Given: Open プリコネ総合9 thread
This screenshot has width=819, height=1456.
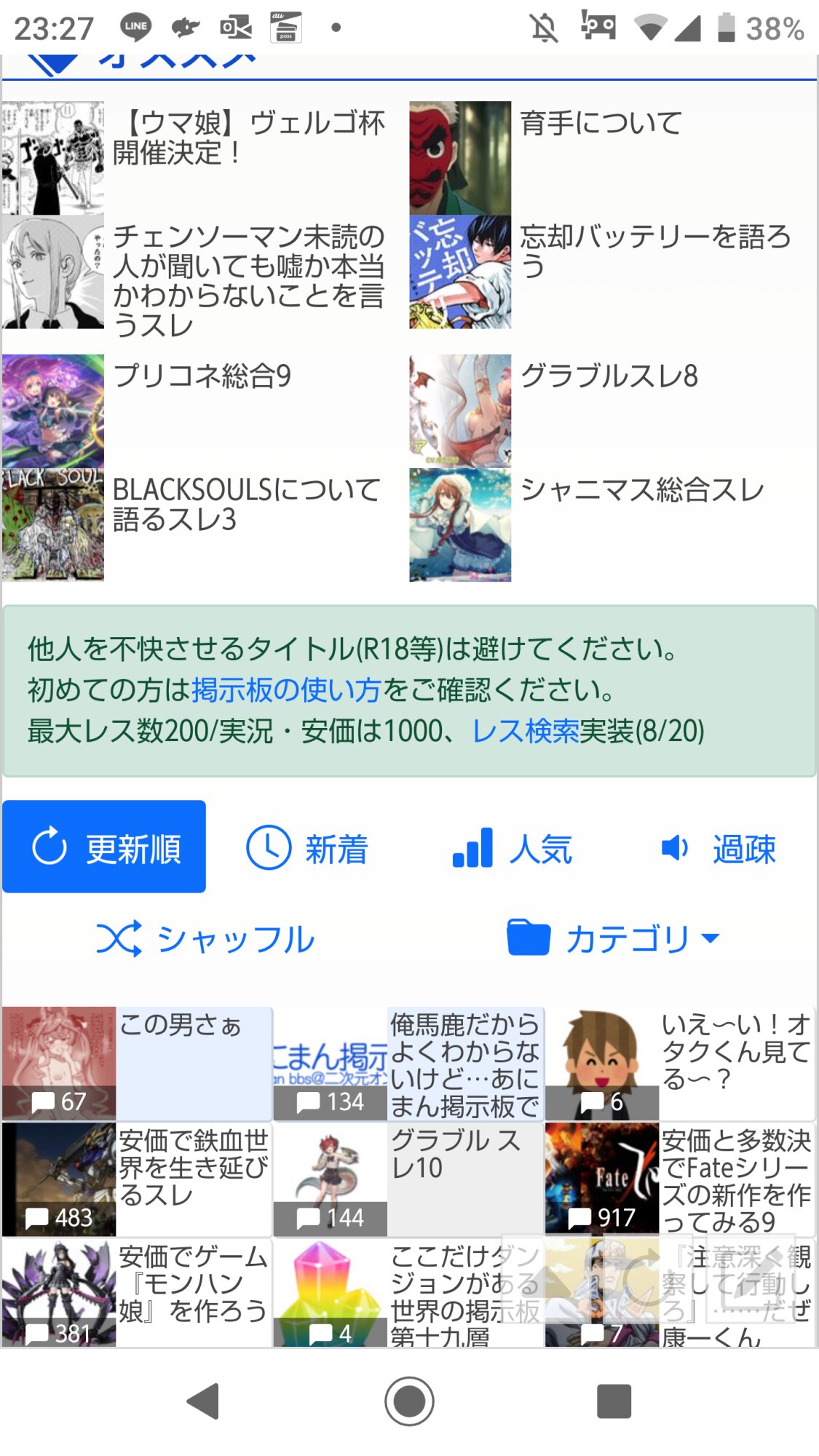Looking at the screenshot, I should point(202,376).
